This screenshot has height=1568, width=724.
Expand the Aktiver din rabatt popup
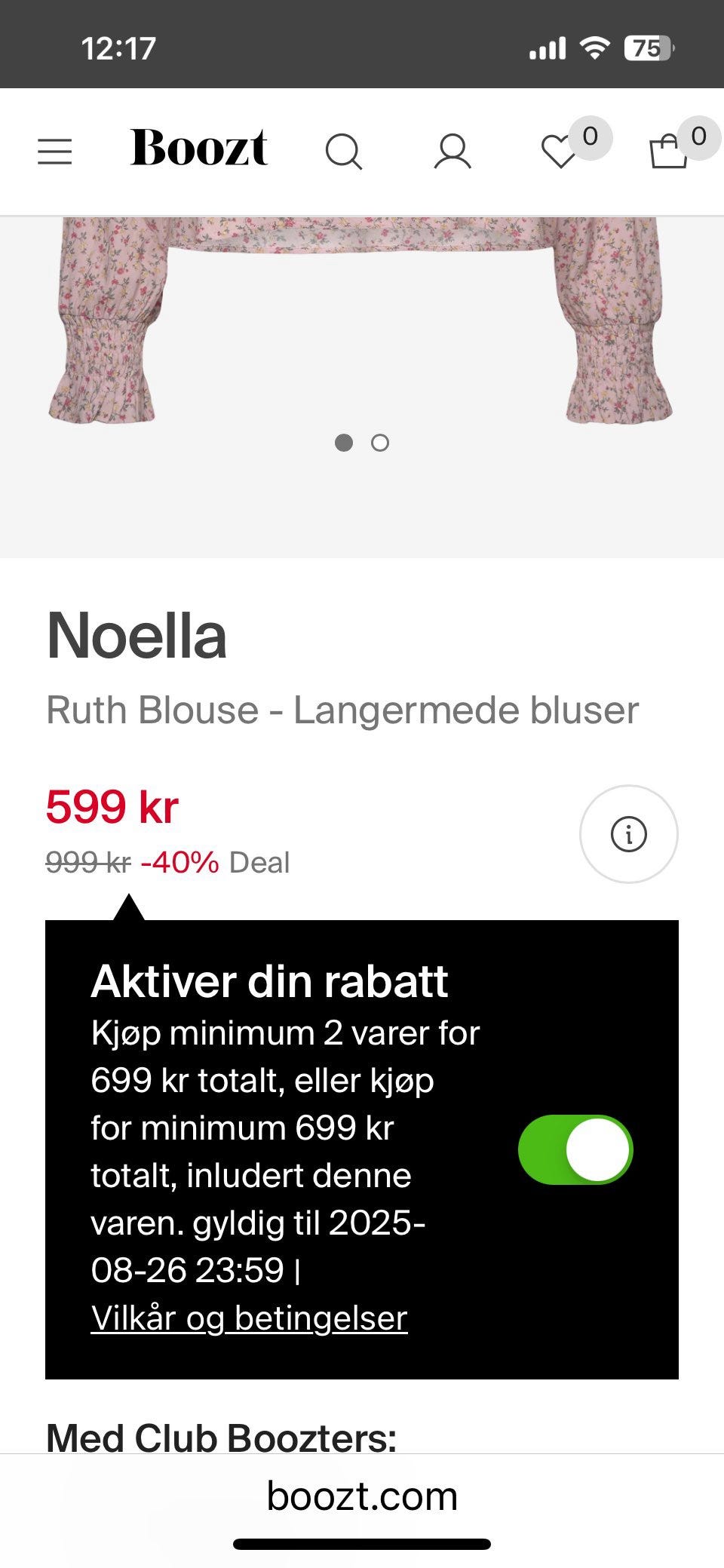point(269,981)
